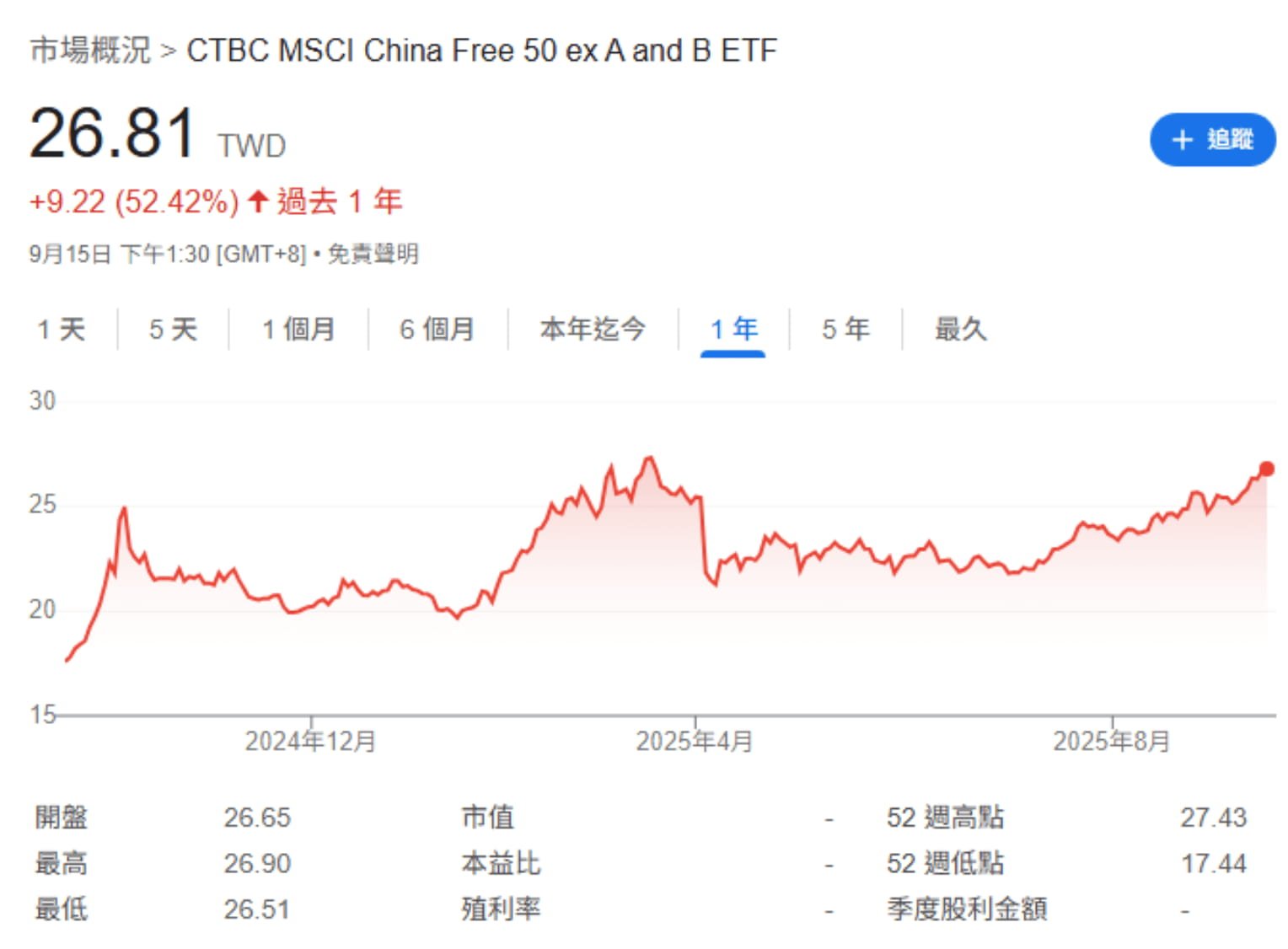Tap the 1 年 range tab
This screenshot has width=1288, height=949.
(x=733, y=329)
